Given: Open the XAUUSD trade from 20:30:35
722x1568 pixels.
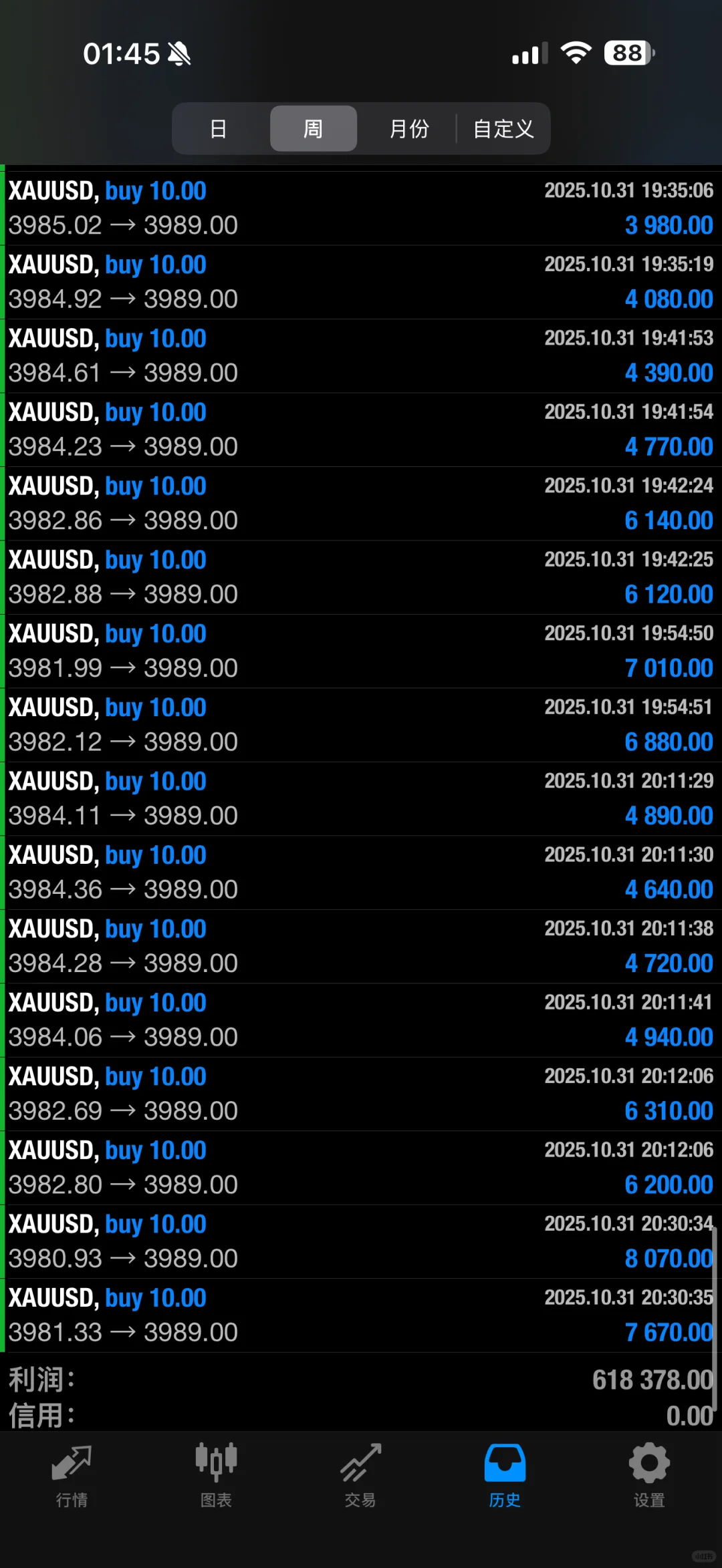Looking at the screenshot, I should click(361, 1315).
